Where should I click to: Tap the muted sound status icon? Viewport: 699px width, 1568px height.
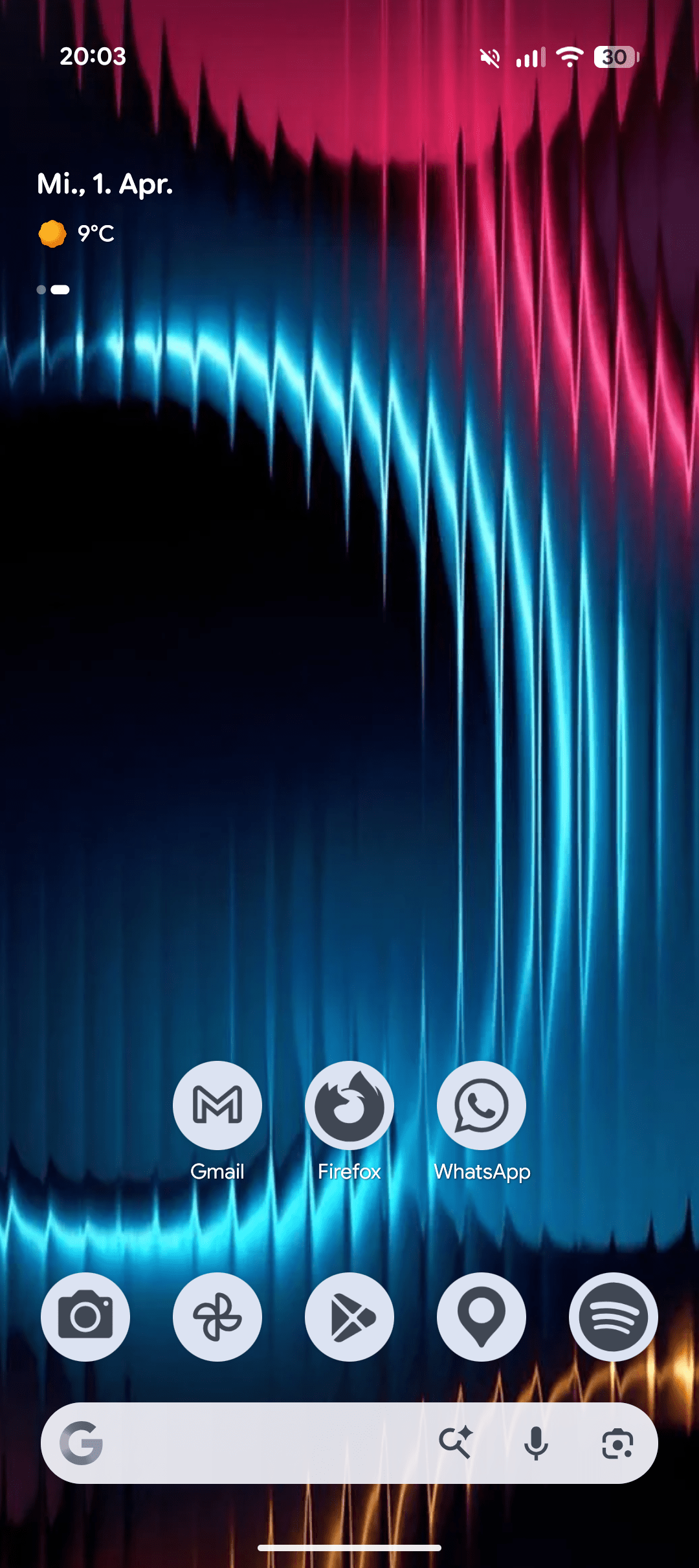point(491,57)
